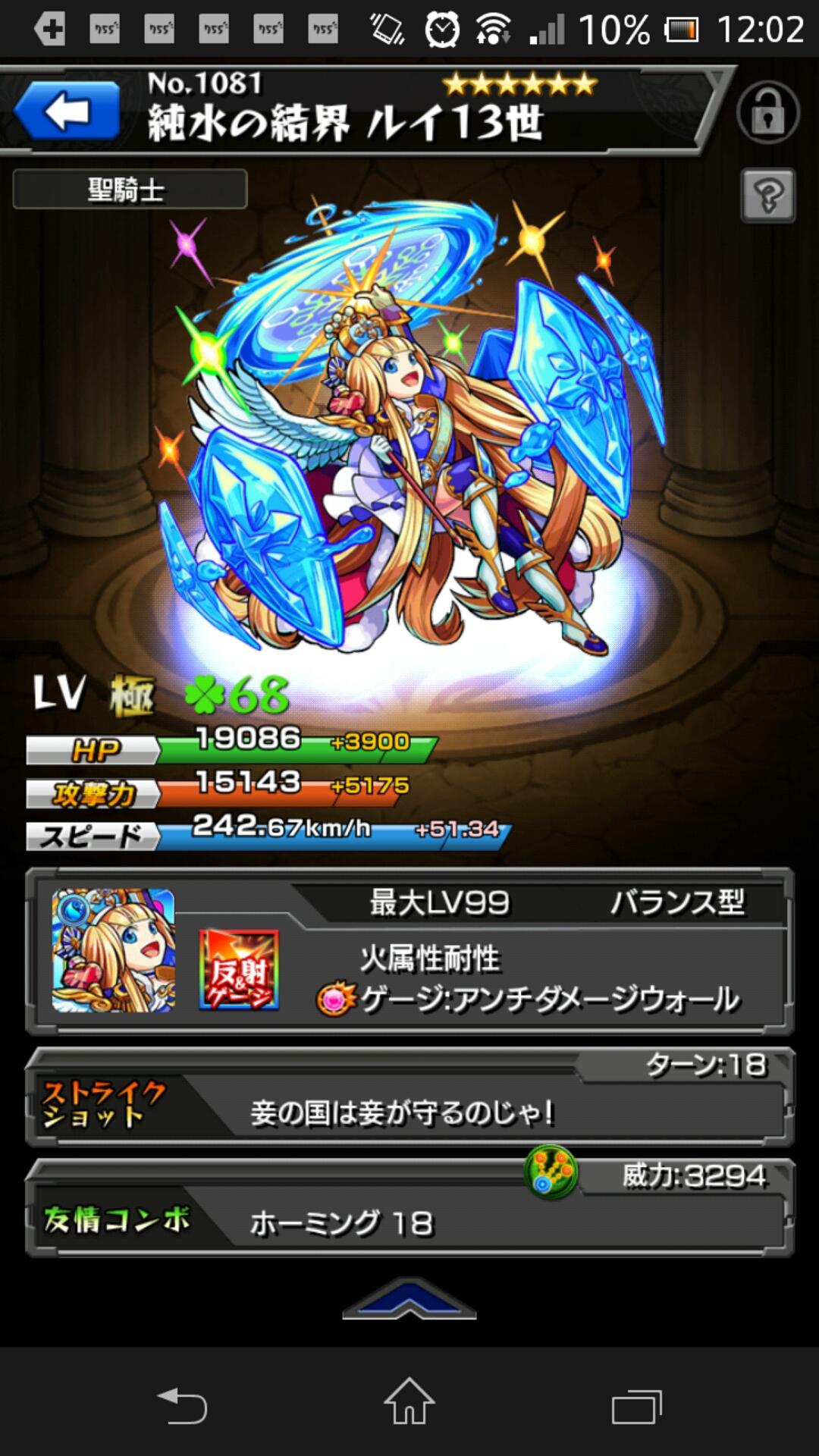This screenshot has height=1456, width=819.
Task: Open the question mark help button
Action: coord(767,196)
